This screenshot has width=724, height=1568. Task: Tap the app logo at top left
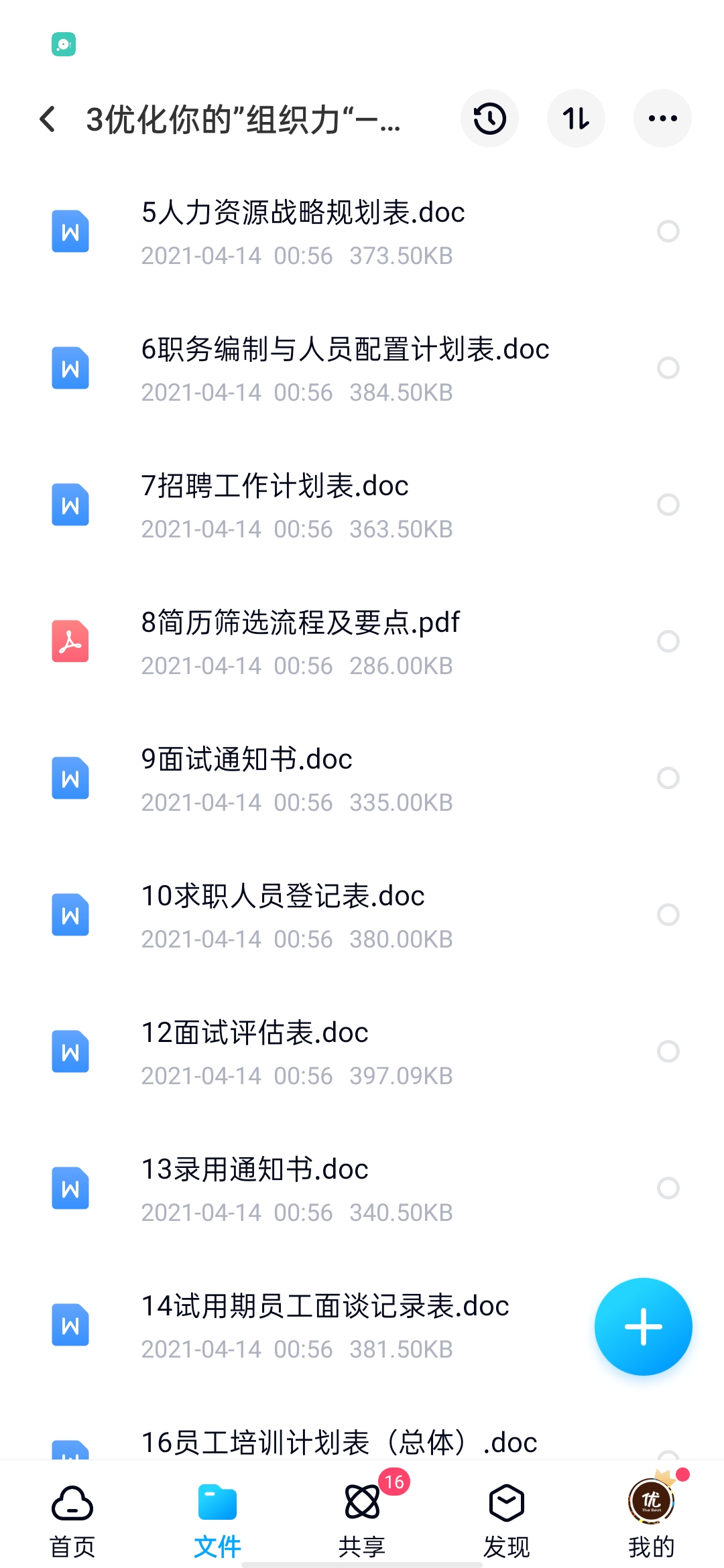pos(63,43)
